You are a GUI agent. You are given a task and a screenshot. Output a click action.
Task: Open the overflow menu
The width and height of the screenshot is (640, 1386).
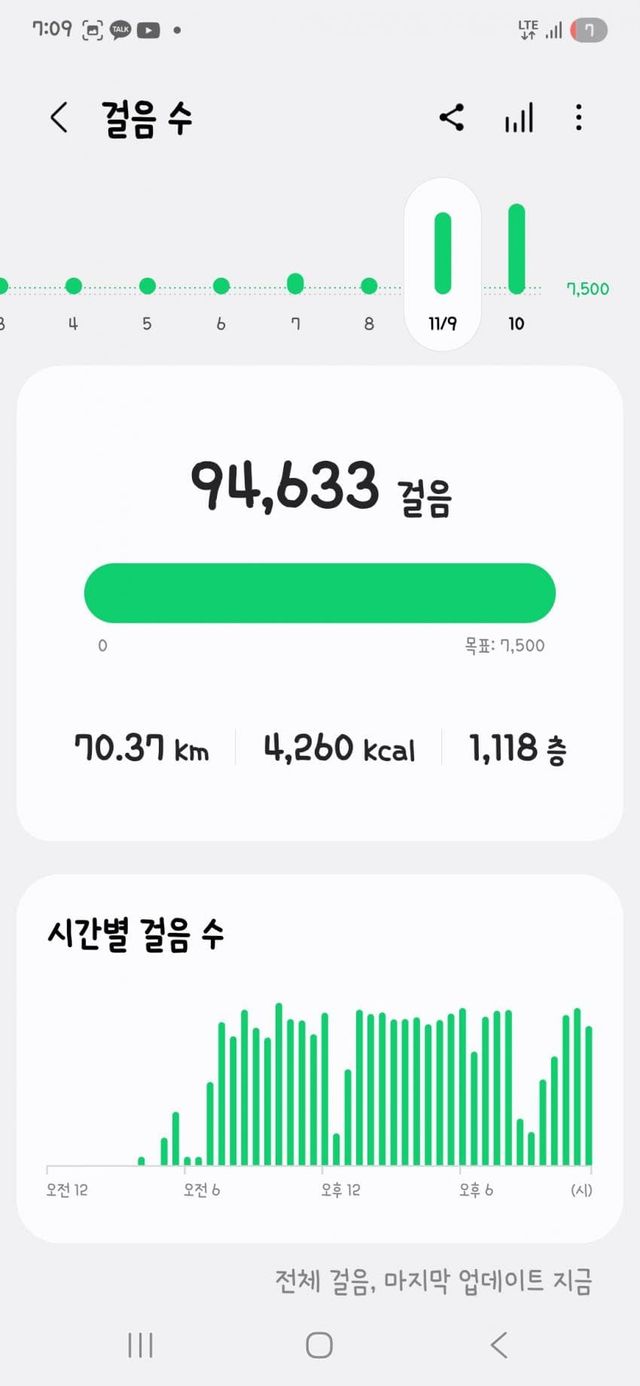[579, 118]
